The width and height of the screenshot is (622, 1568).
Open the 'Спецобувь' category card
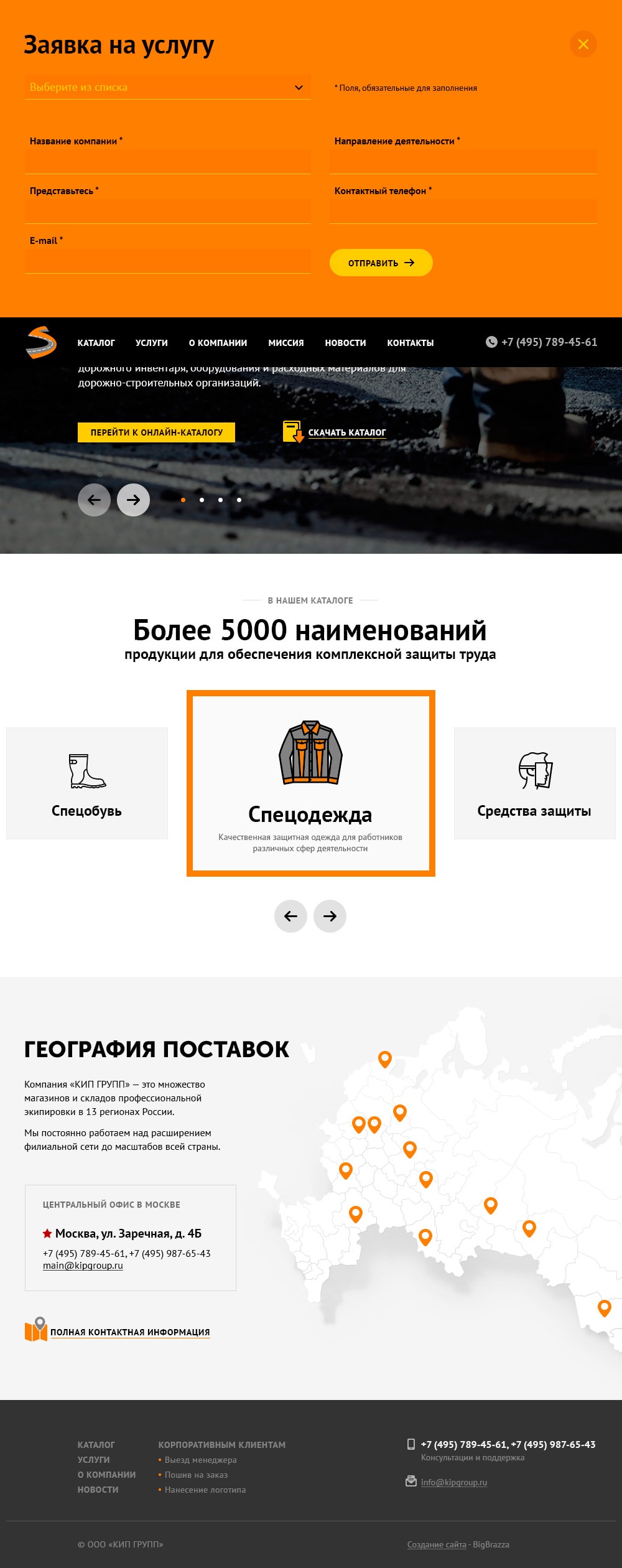click(x=87, y=783)
